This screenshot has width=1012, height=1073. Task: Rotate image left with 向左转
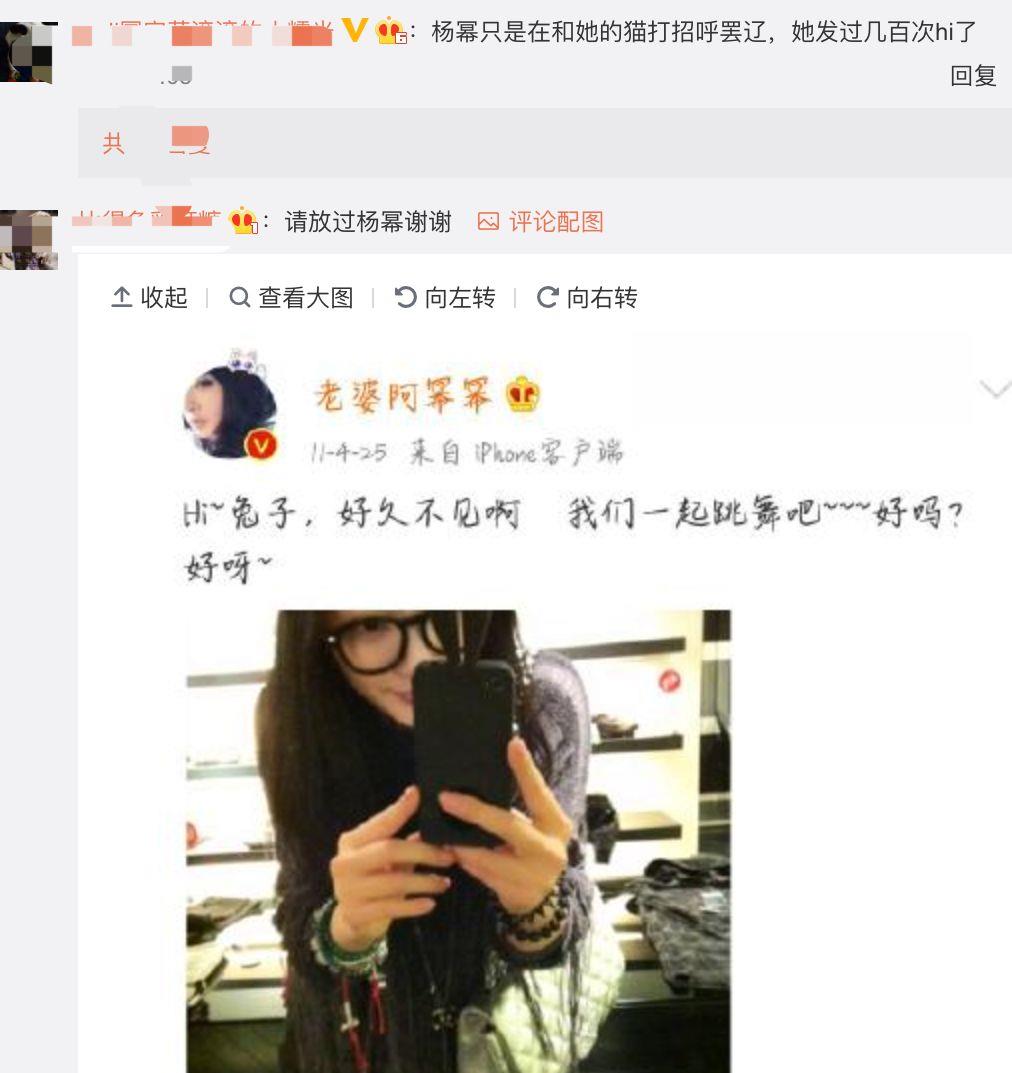click(445, 298)
